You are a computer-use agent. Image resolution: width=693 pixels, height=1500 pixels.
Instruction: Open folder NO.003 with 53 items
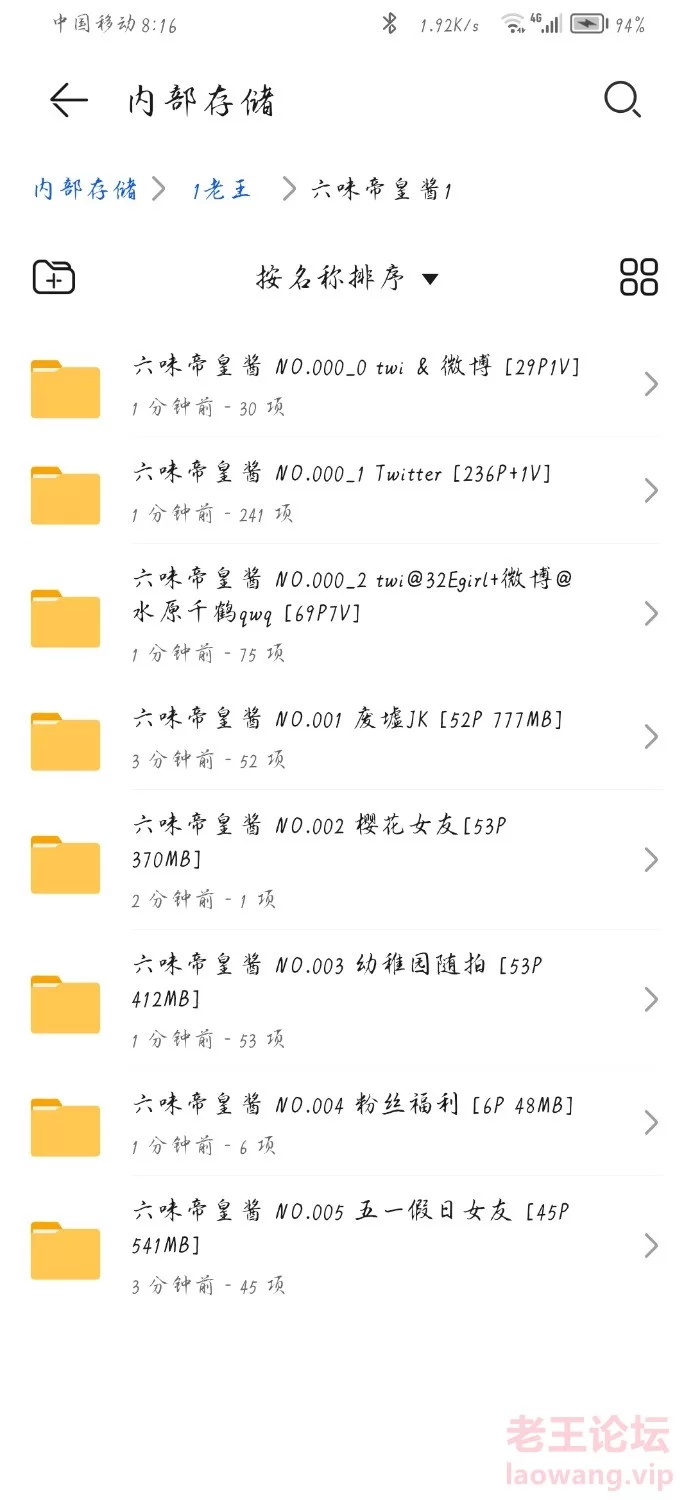[346, 1000]
